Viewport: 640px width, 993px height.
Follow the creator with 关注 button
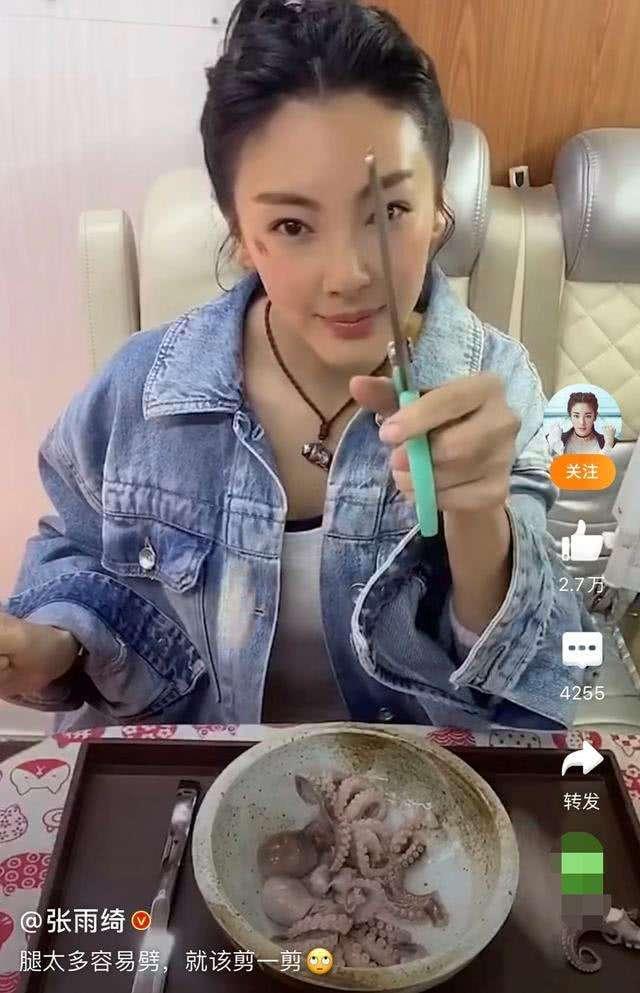pos(582,470)
